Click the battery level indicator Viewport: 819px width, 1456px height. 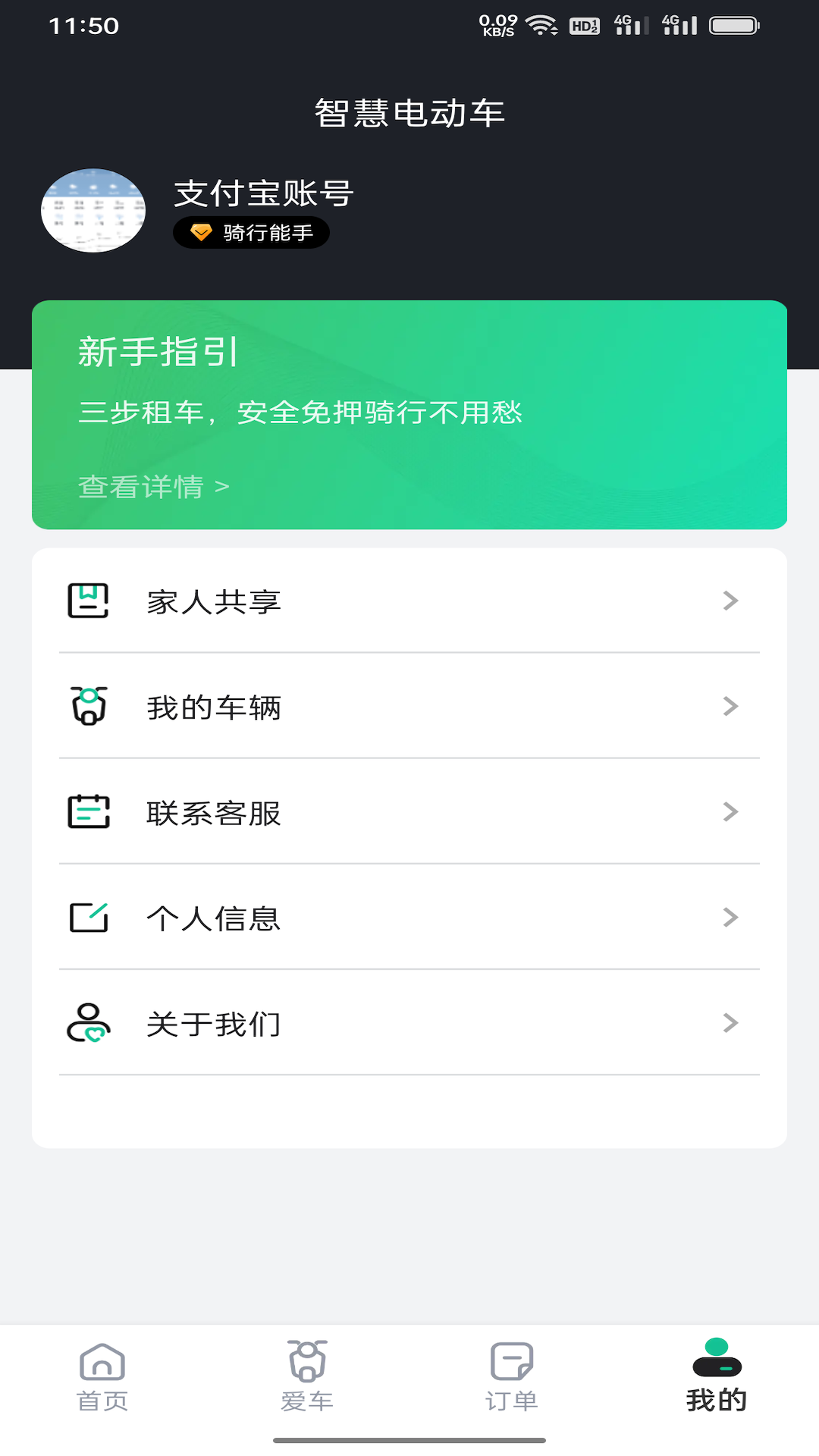730,24
